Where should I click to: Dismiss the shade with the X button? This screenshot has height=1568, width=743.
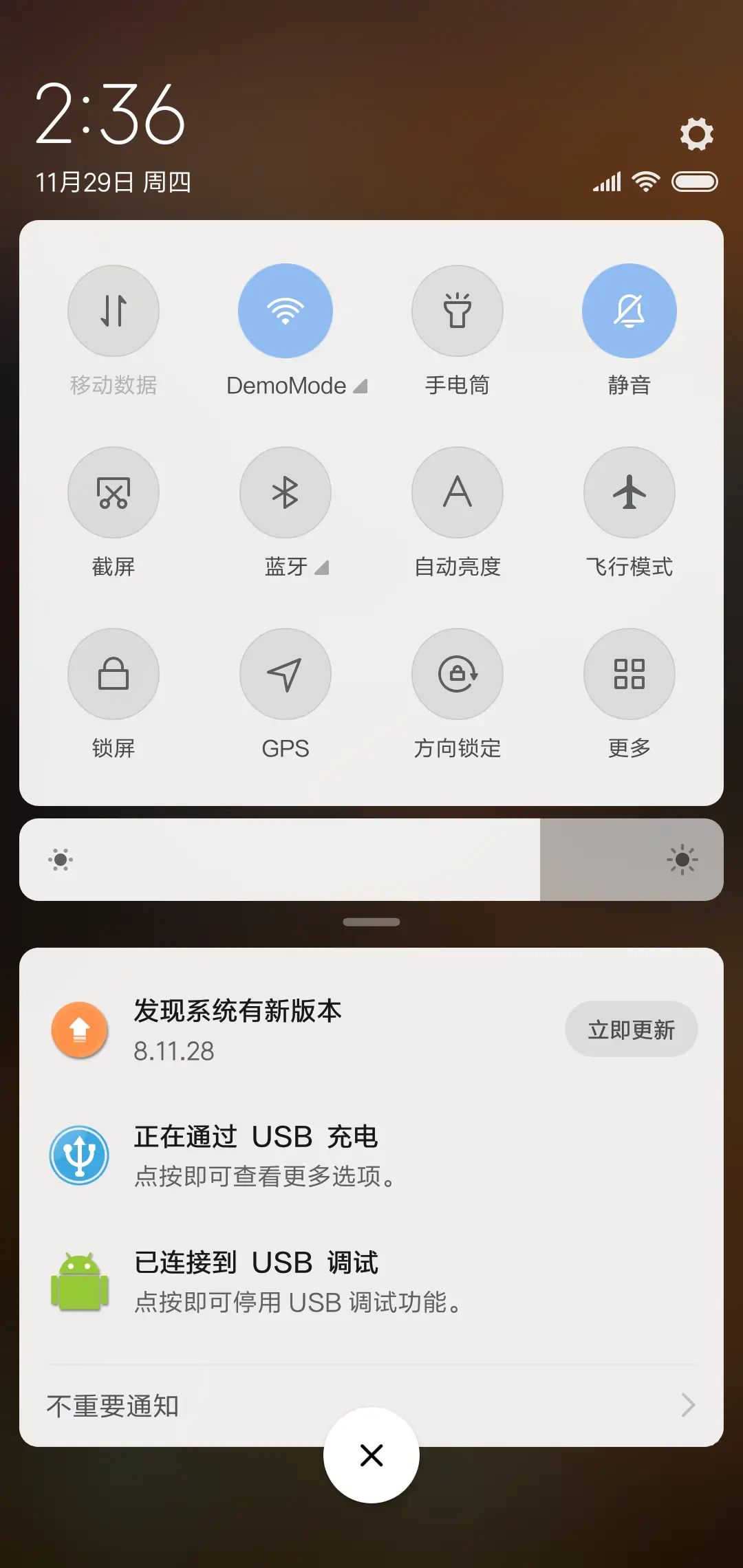(x=371, y=1455)
